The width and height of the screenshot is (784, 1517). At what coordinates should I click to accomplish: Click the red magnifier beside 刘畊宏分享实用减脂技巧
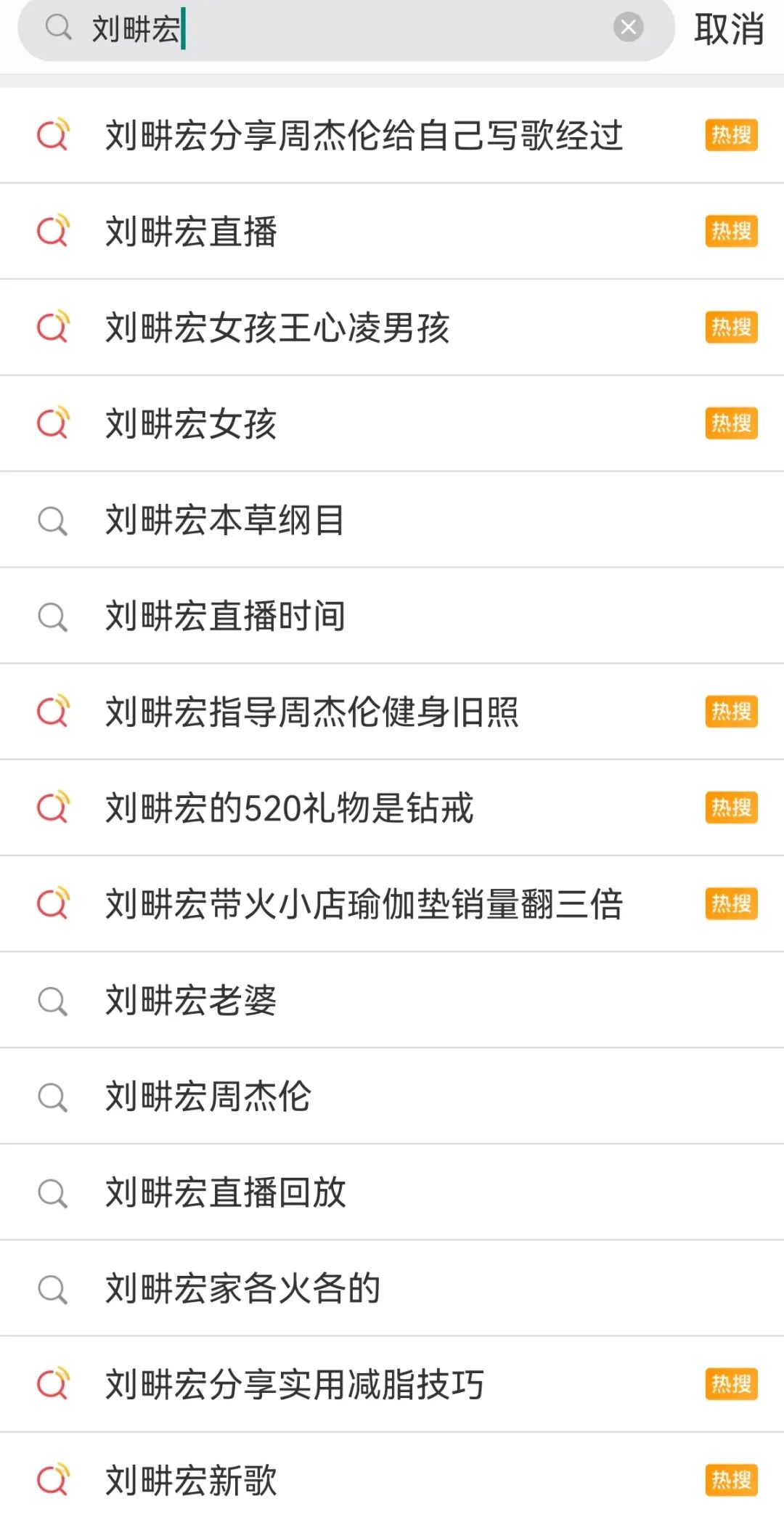53,1383
